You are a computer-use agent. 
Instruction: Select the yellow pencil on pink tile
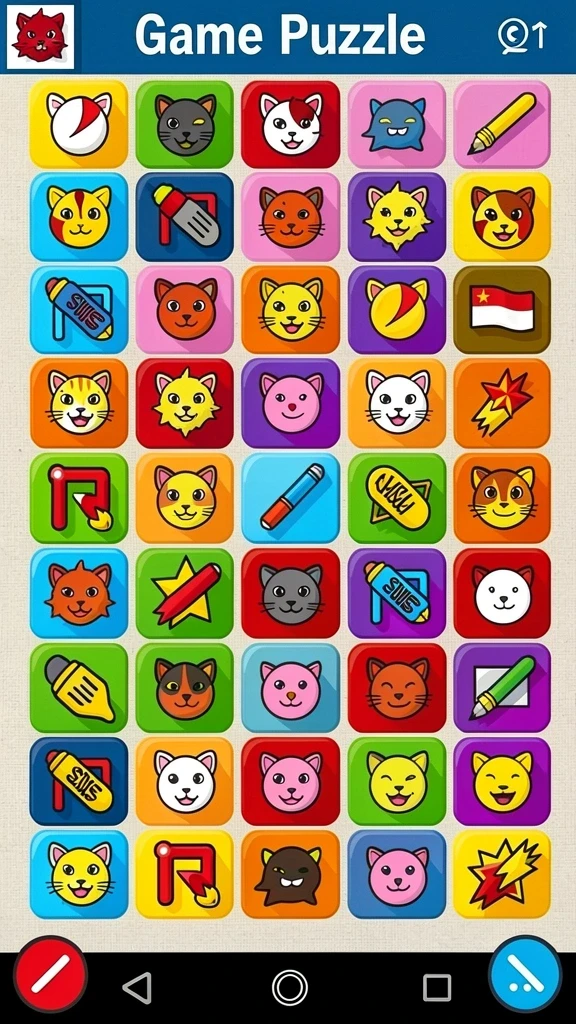point(502,124)
